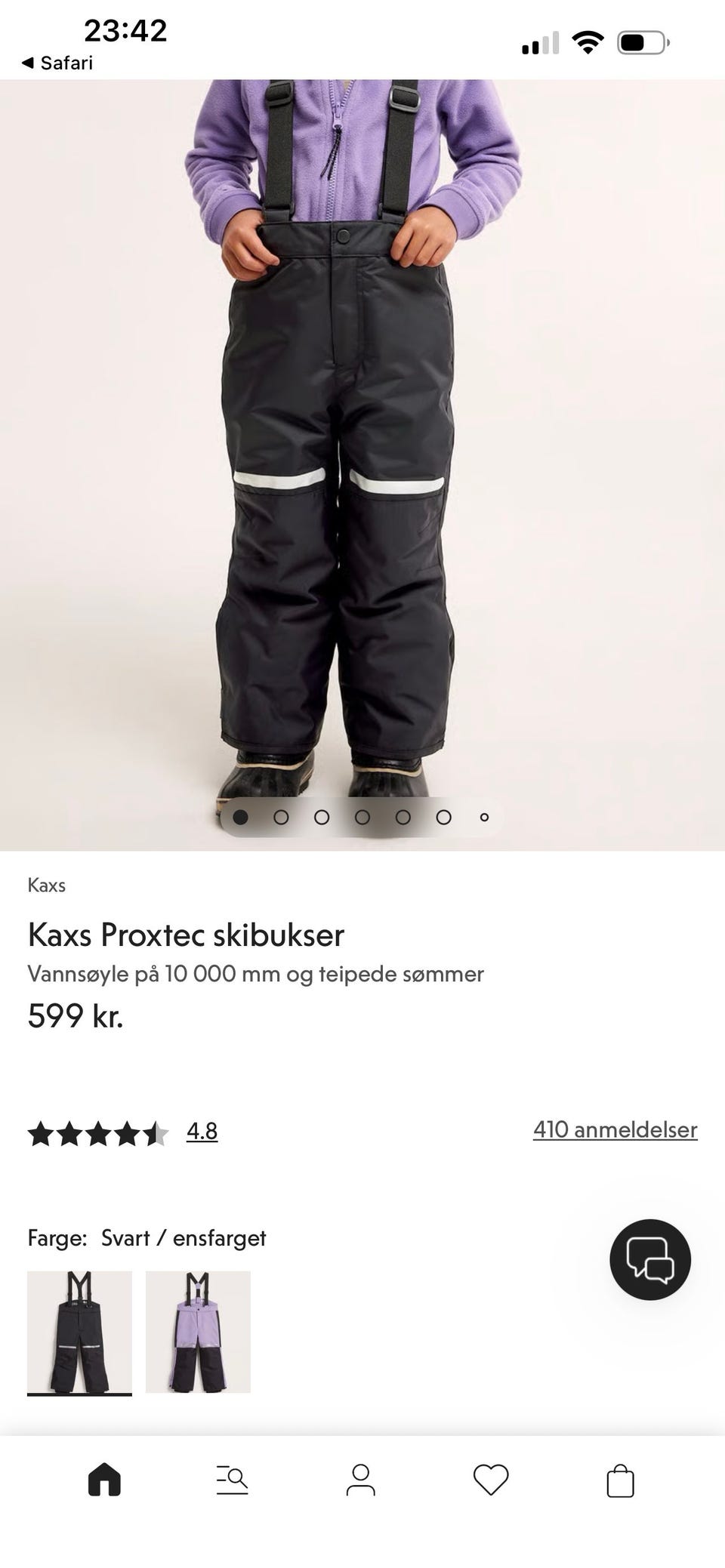Go to the home tab

pos(104,1480)
